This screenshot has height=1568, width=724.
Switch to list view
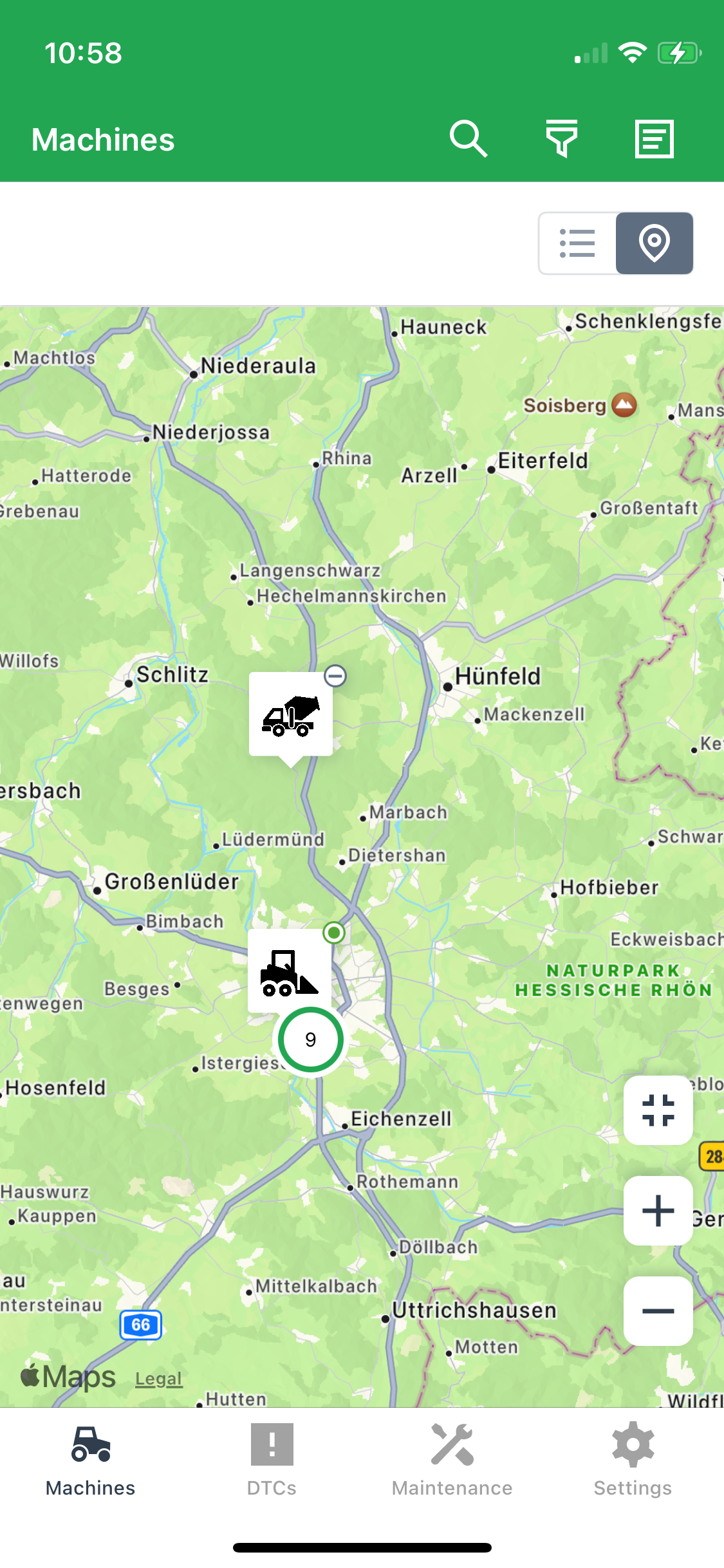point(577,243)
